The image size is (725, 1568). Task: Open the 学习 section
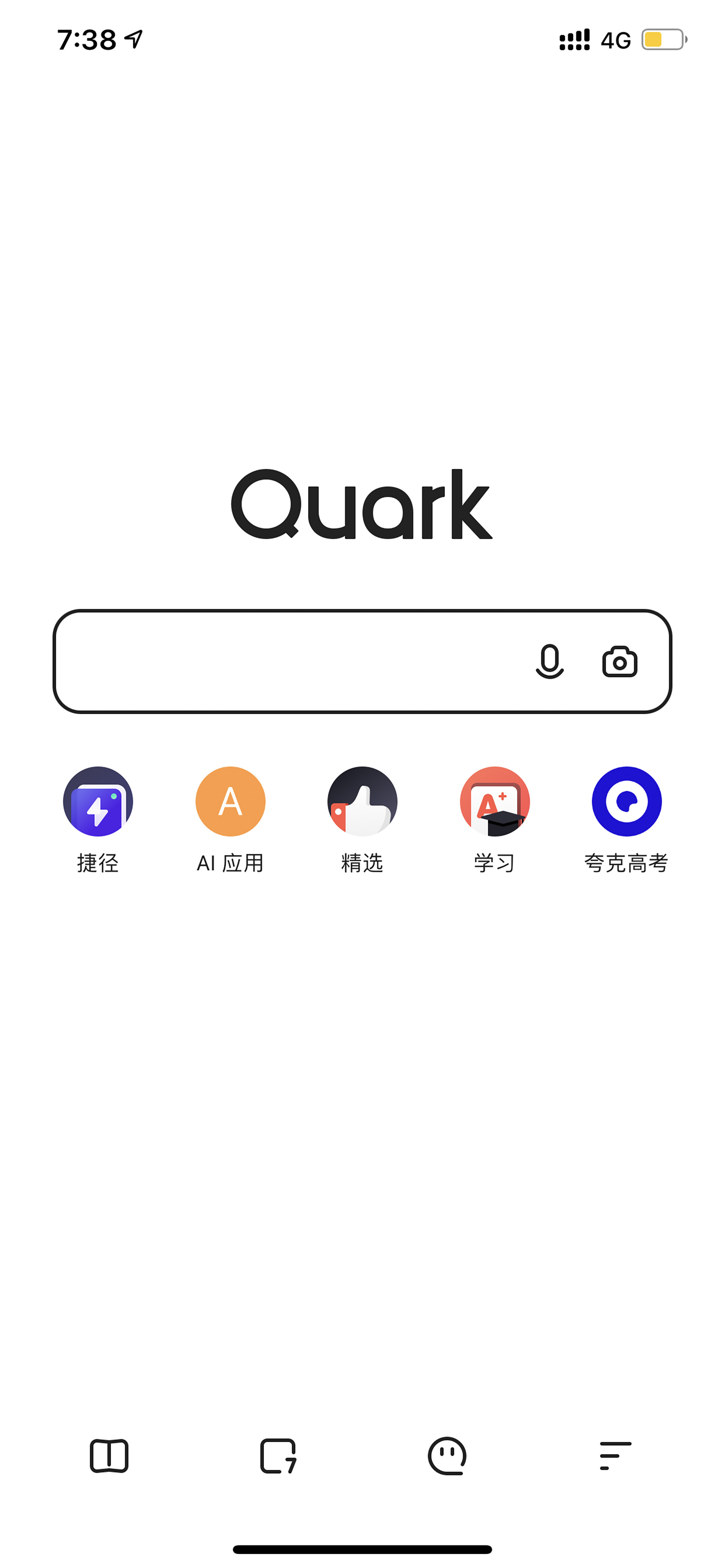pos(495,819)
